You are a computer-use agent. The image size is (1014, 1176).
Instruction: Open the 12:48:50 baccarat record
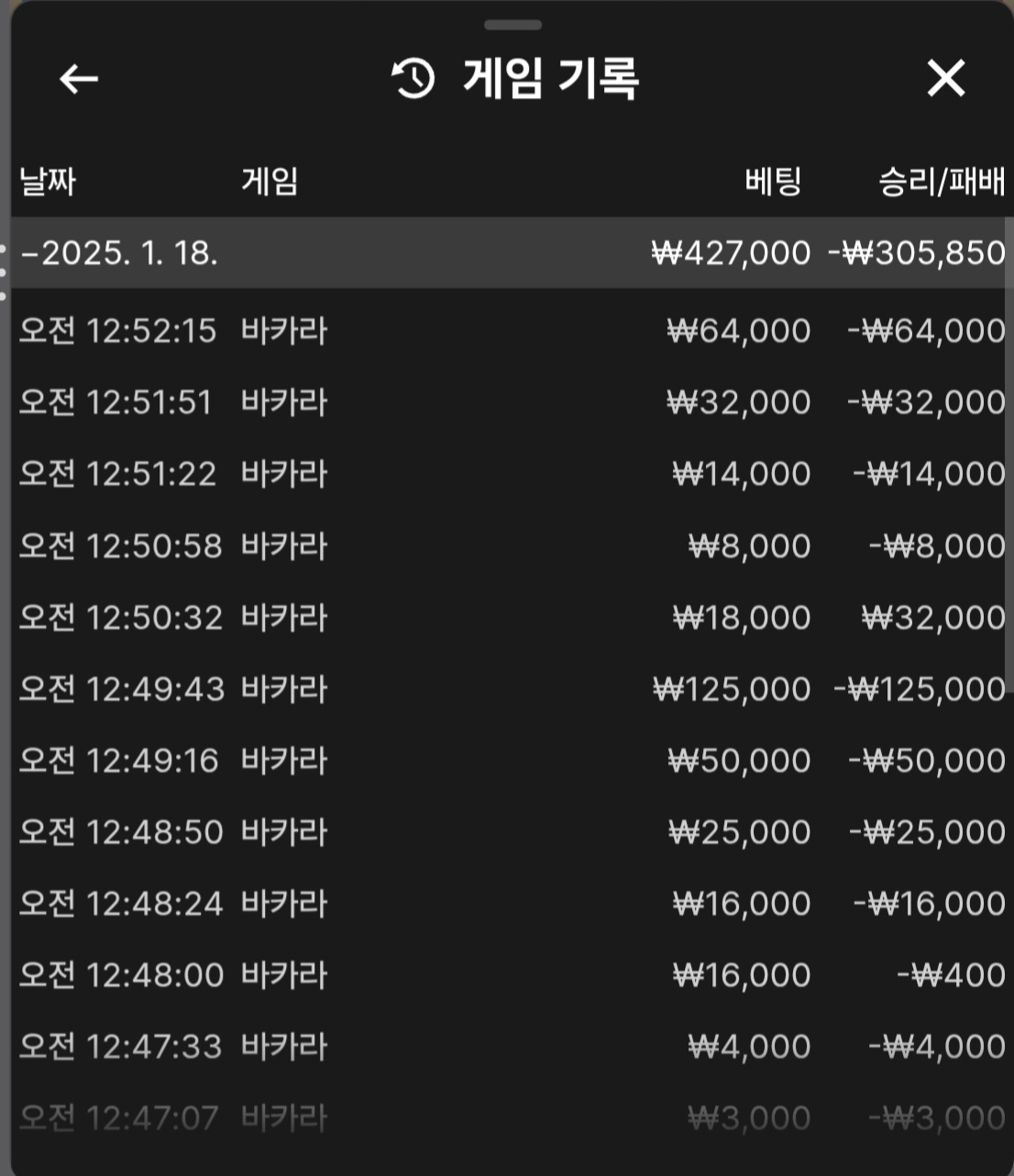pos(507,832)
